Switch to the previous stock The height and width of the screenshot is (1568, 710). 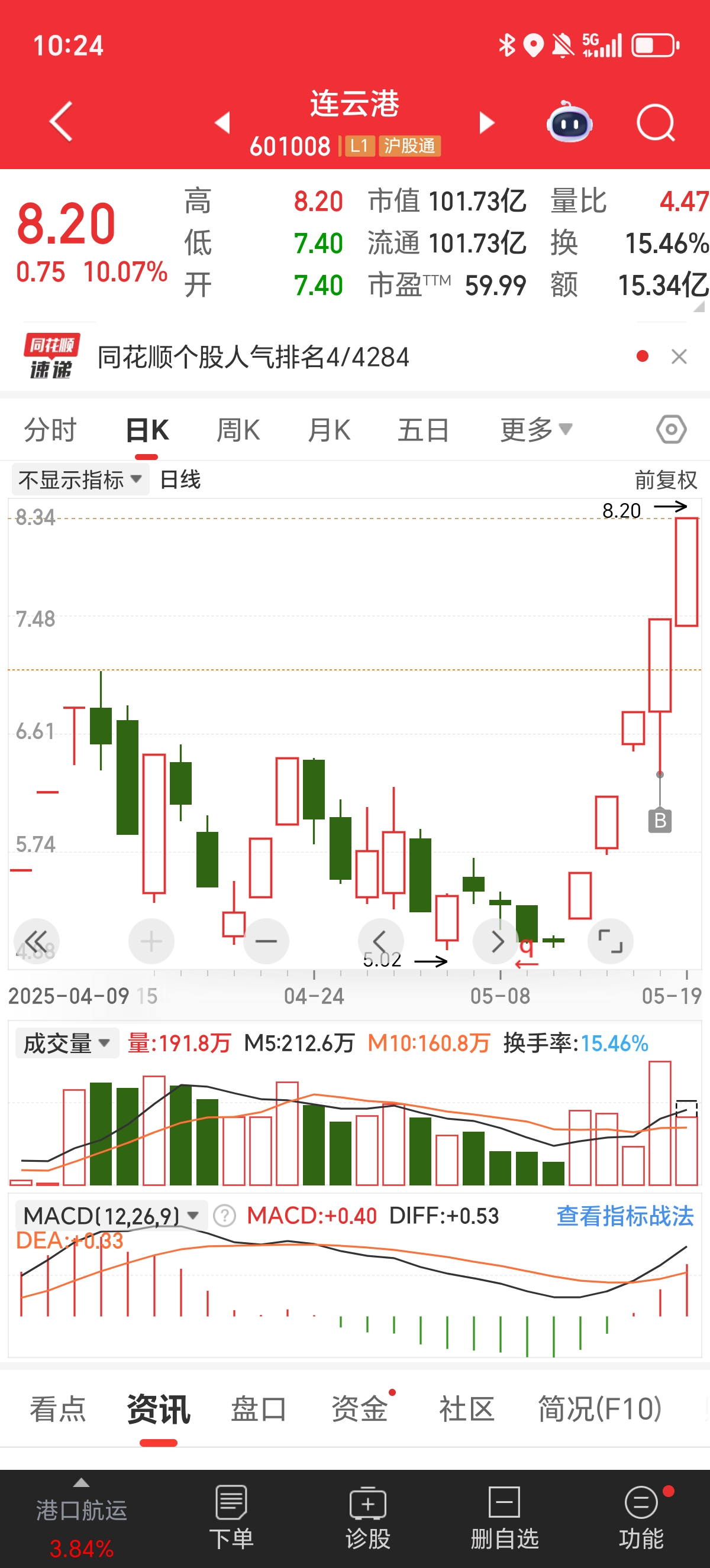pyautogui.click(x=223, y=123)
